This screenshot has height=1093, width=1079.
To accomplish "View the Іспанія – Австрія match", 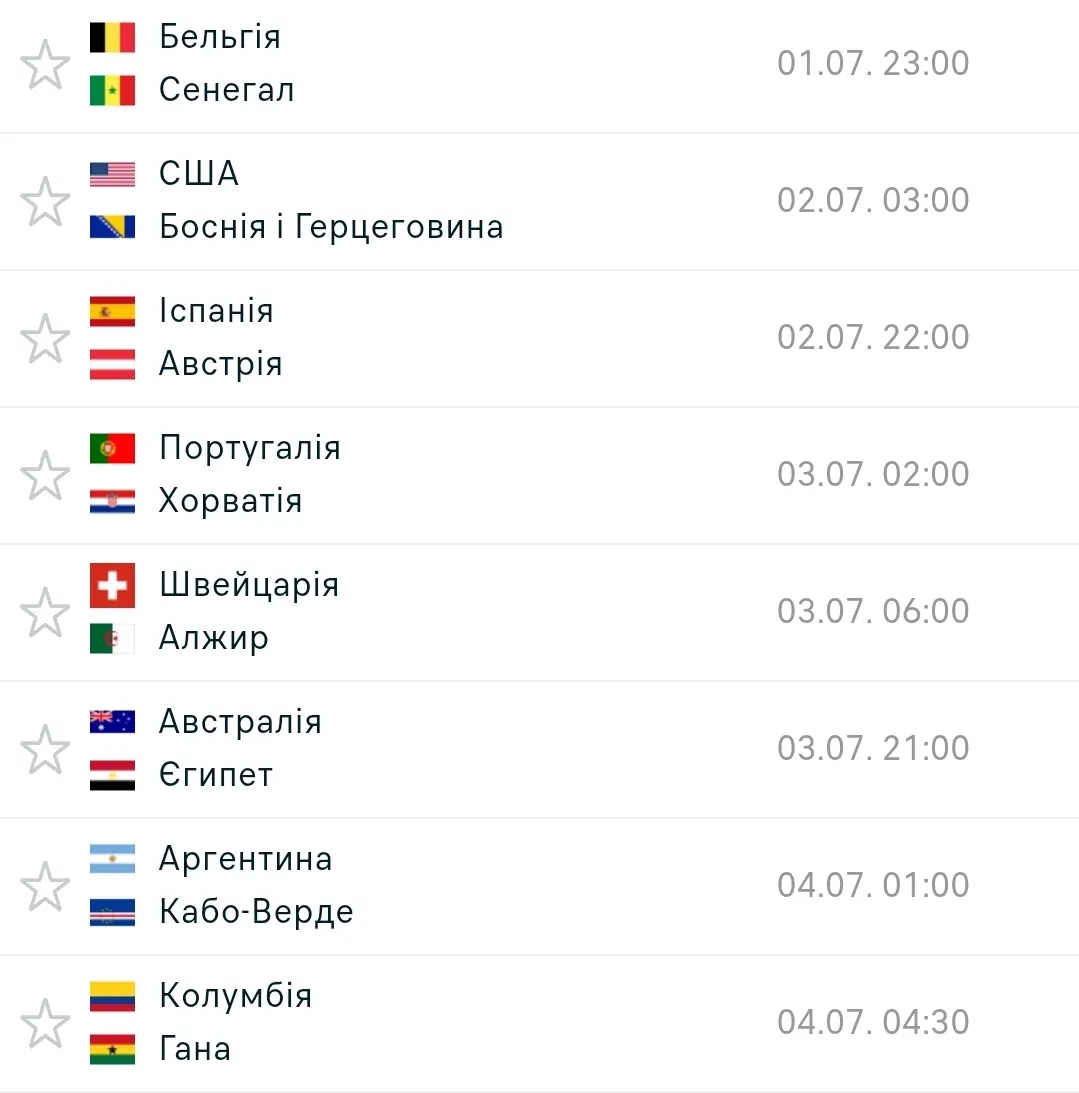I will point(540,339).
